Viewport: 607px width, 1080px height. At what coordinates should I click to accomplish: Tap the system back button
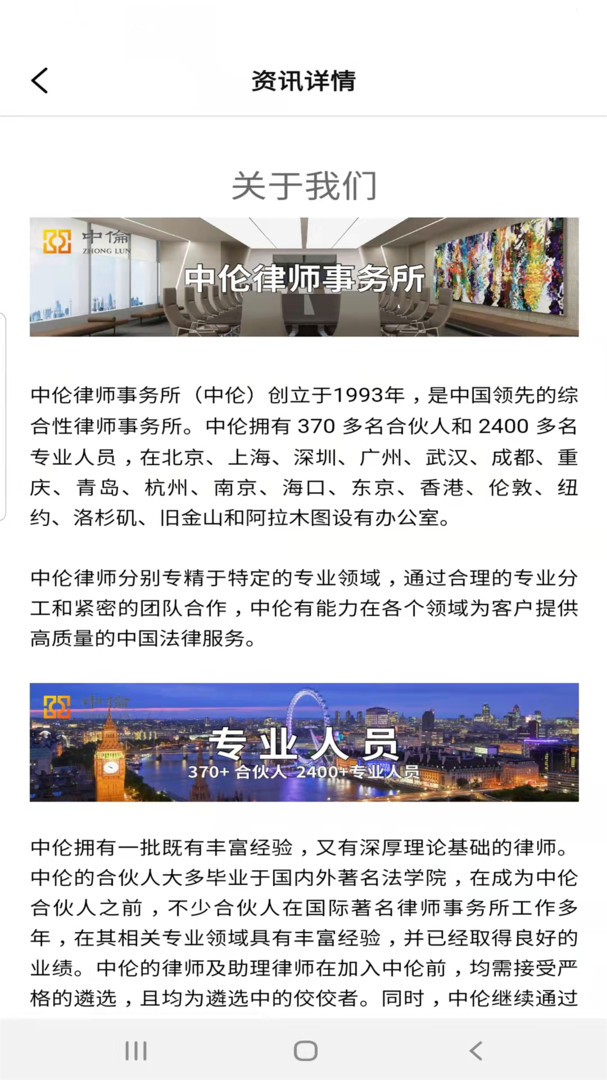click(x=475, y=1050)
